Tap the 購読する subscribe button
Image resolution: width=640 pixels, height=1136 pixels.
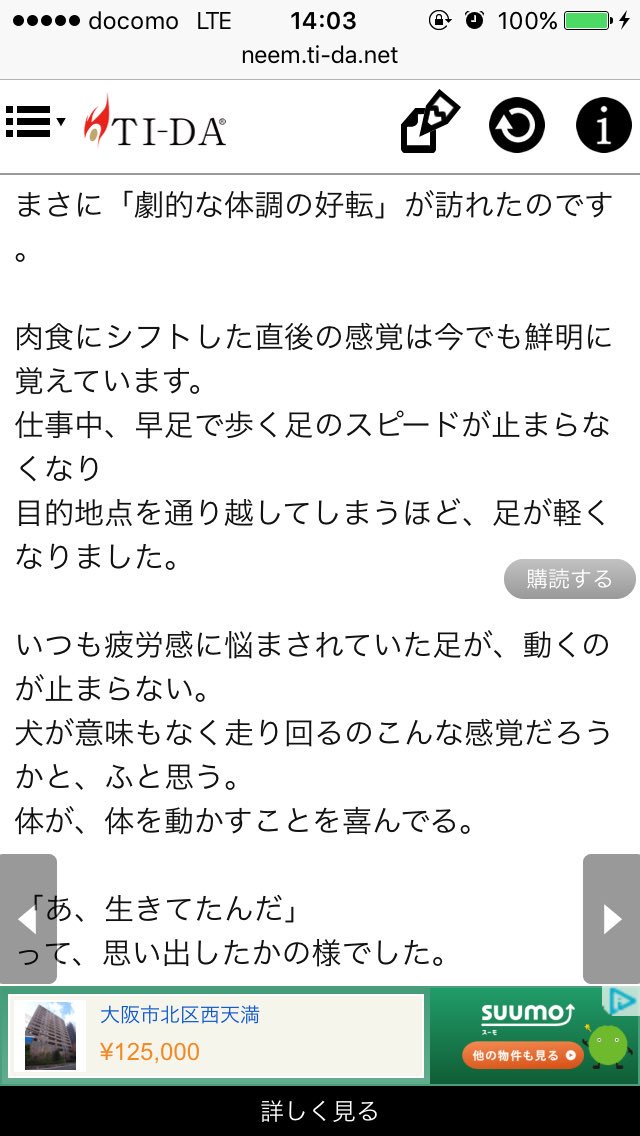coord(569,579)
